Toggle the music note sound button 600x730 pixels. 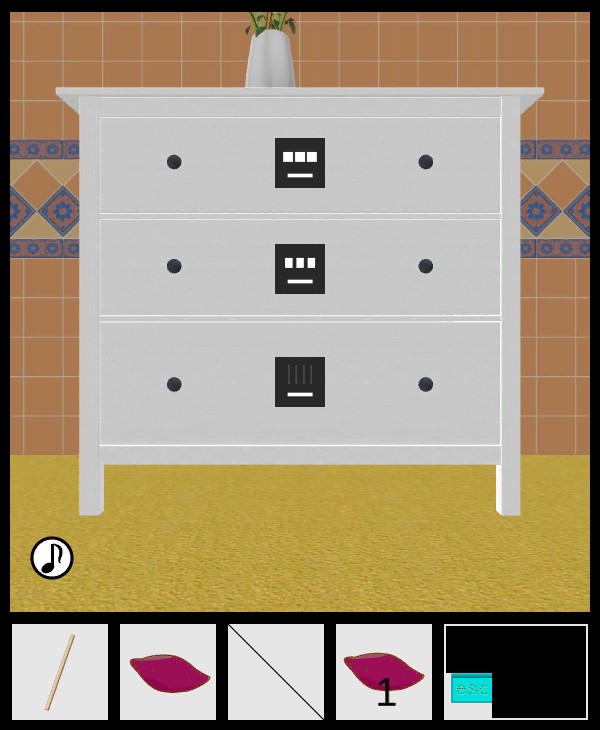[x=52, y=558]
